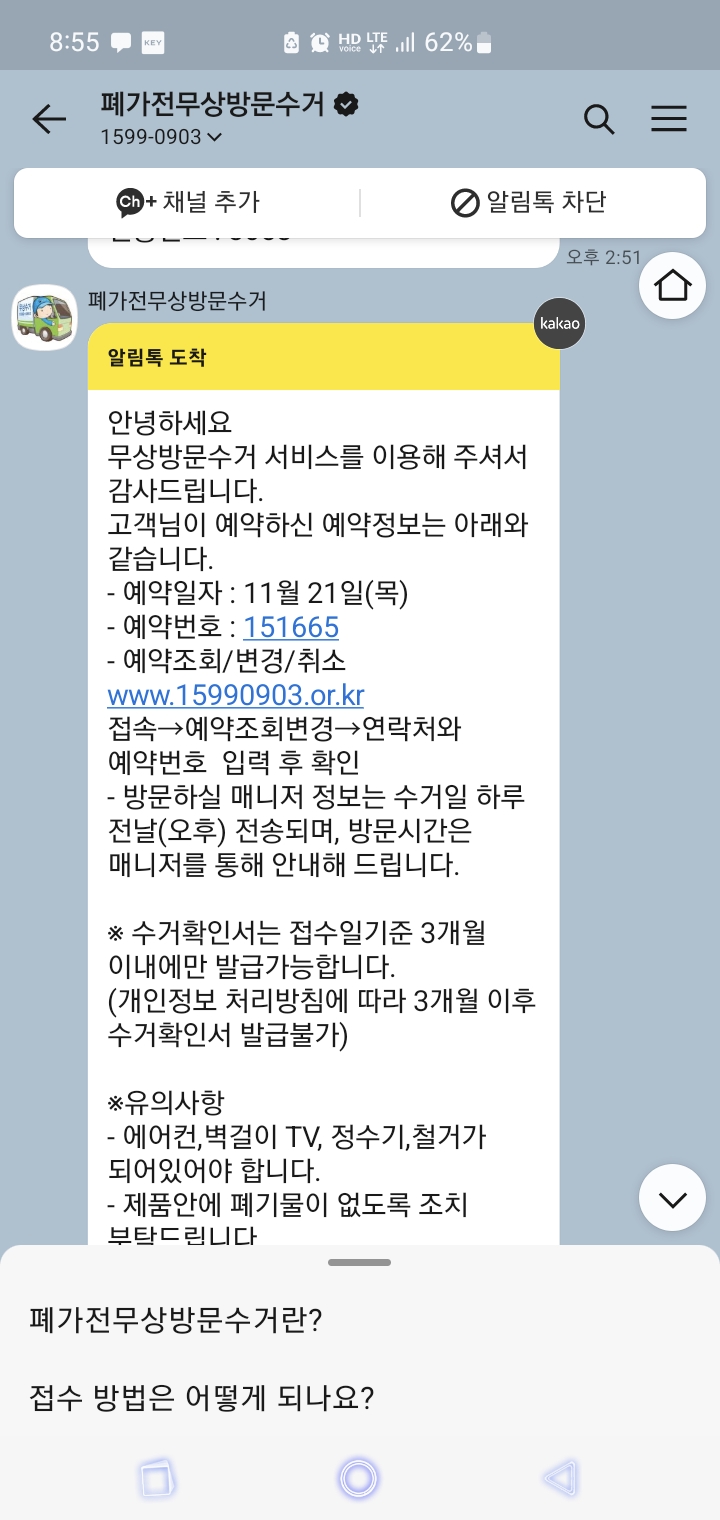Tap the bottom sheet drag handle
The height and width of the screenshot is (1520, 720).
(x=359, y=1262)
